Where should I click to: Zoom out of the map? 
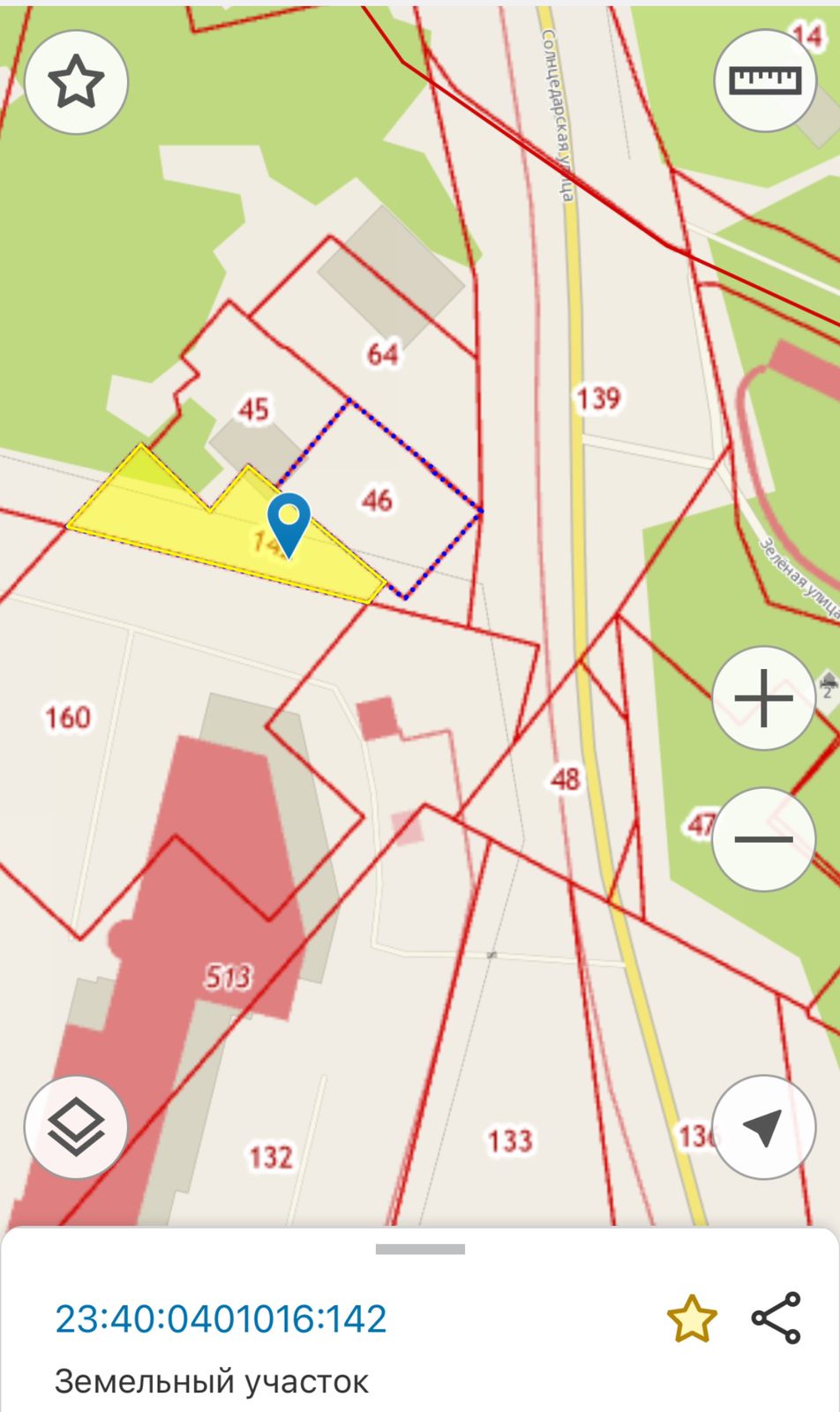click(763, 838)
